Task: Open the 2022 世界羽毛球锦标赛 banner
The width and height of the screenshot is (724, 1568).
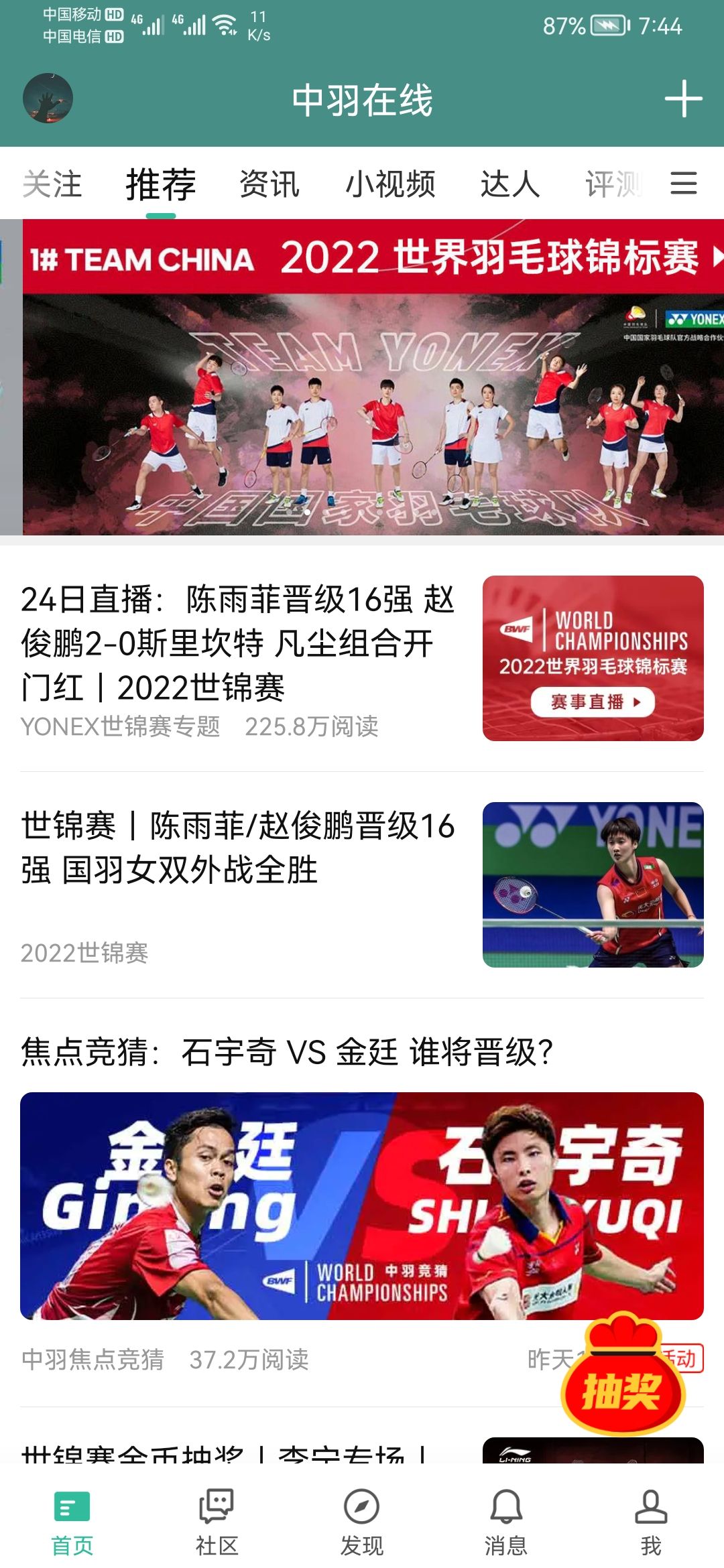Action: [x=373, y=377]
